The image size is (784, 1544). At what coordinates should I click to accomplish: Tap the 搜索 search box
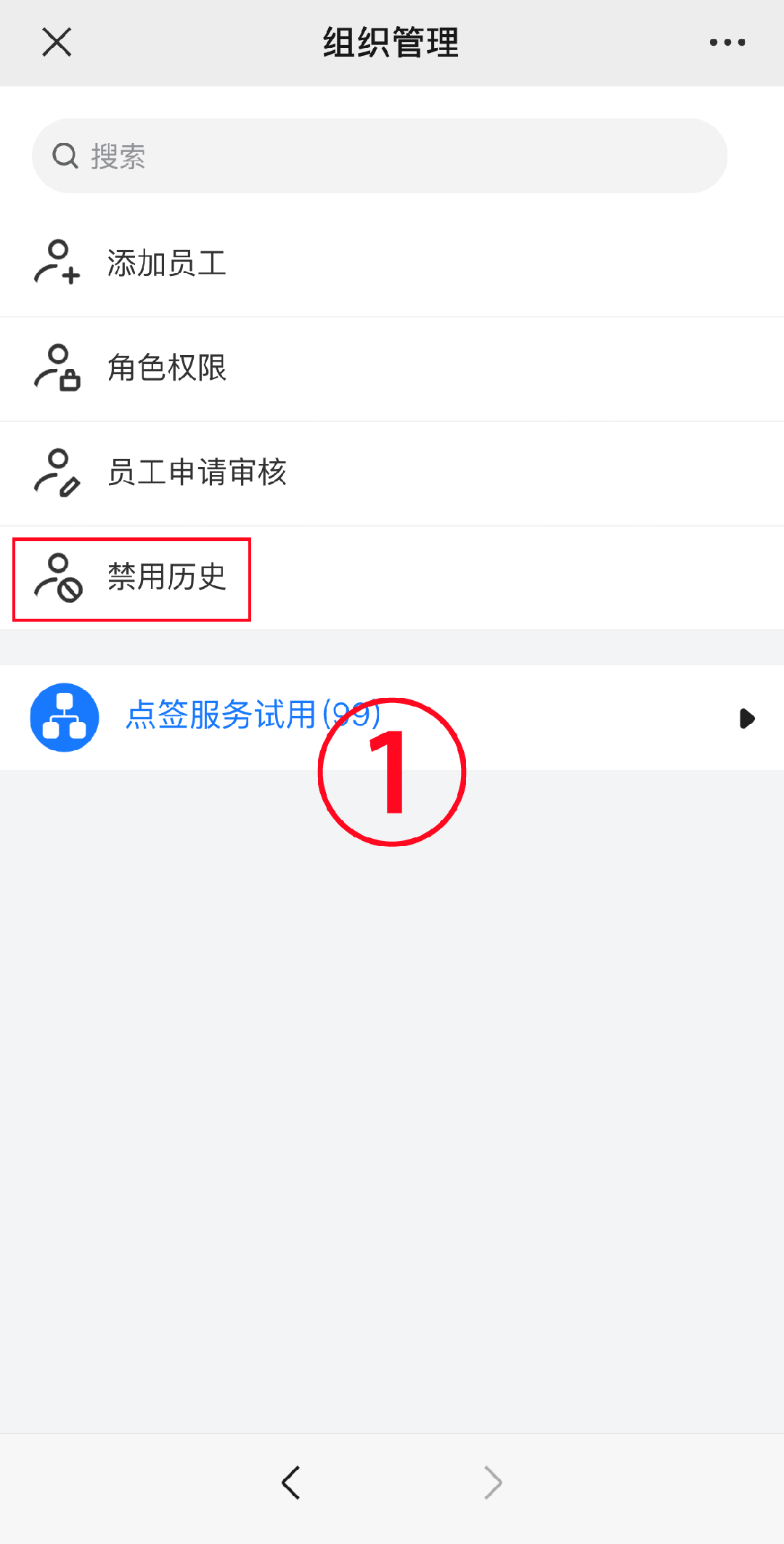[380, 156]
